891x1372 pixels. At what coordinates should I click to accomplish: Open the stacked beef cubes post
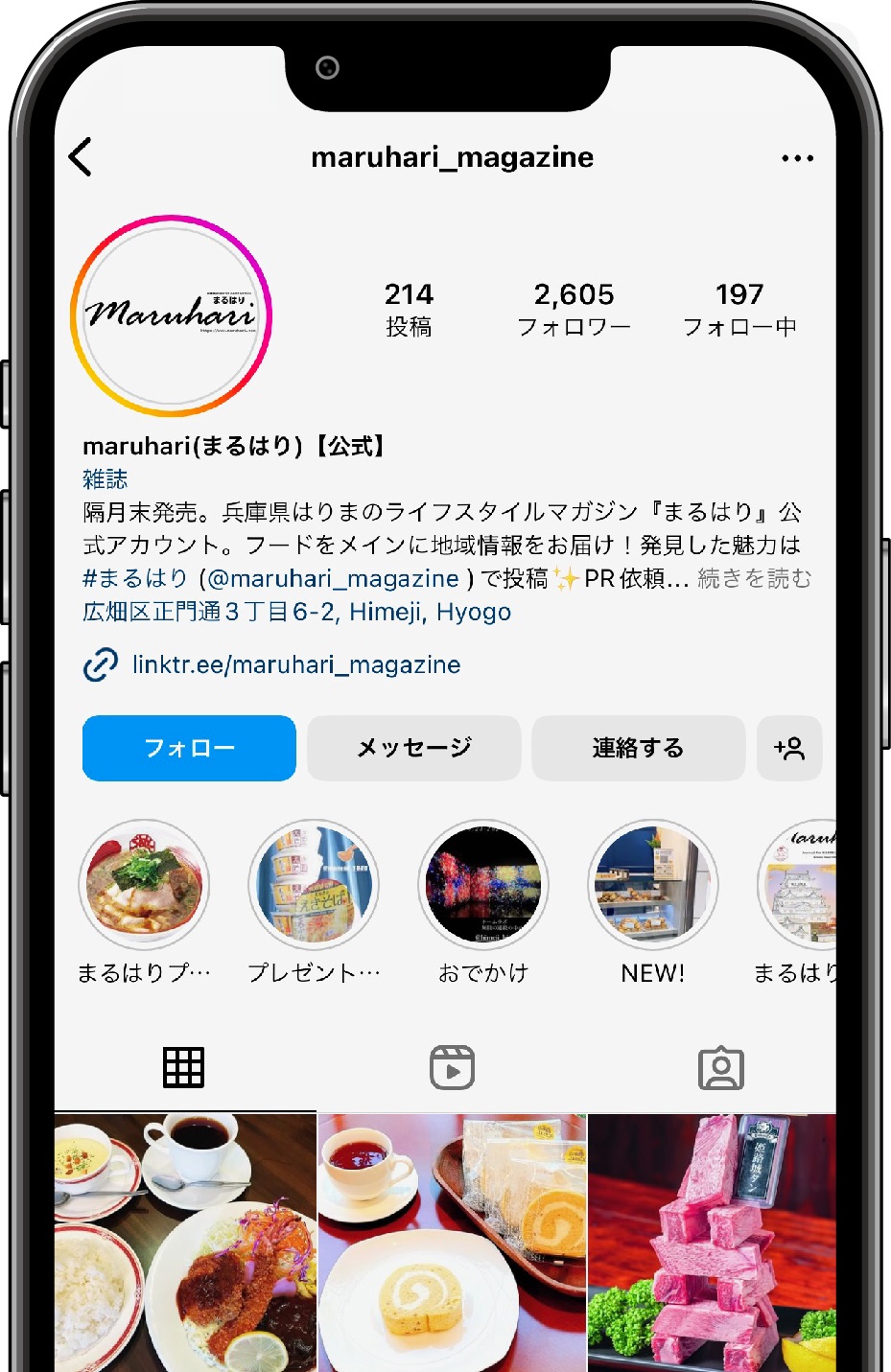pyautogui.click(x=712, y=1242)
